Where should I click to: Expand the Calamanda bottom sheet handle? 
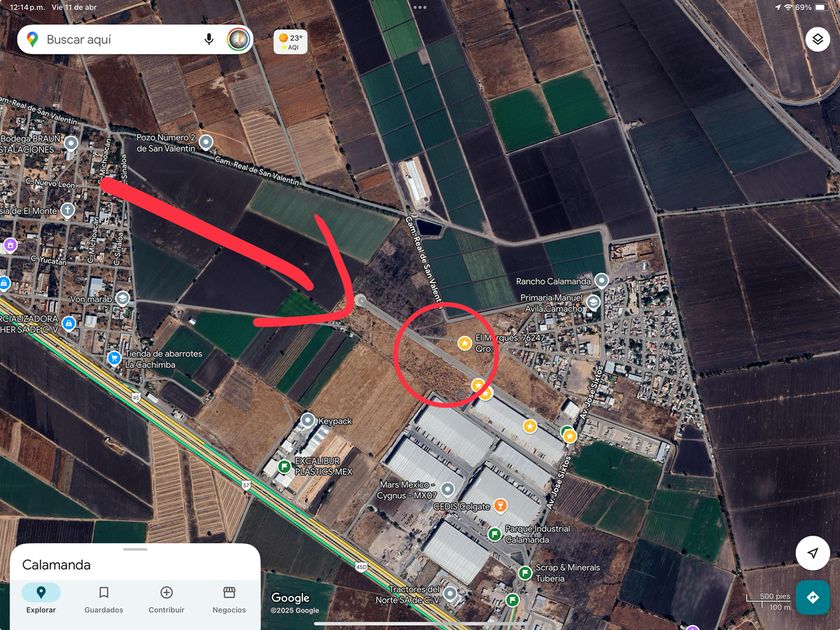point(134,549)
